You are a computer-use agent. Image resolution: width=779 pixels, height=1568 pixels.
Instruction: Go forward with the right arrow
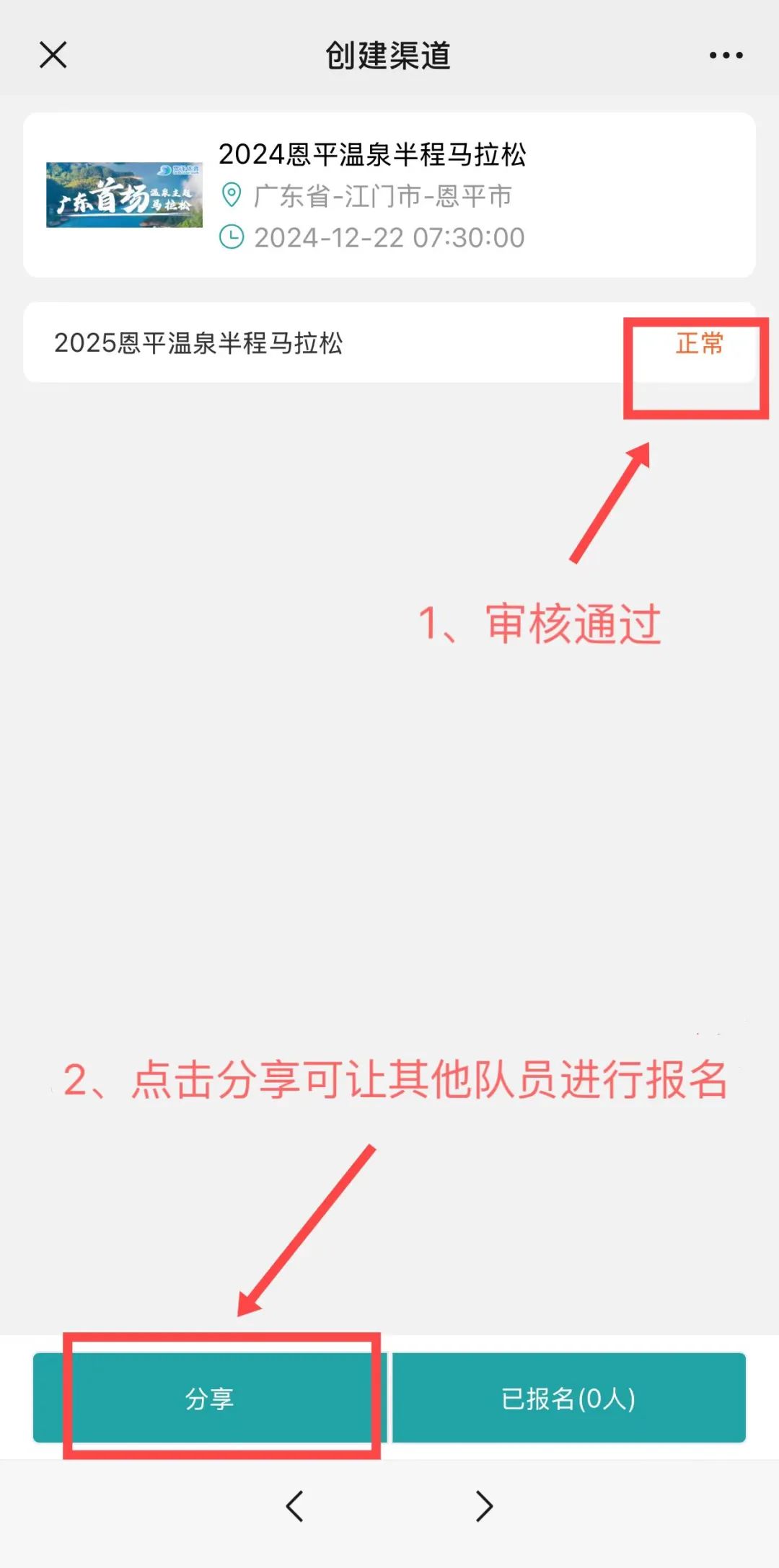(x=484, y=1506)
